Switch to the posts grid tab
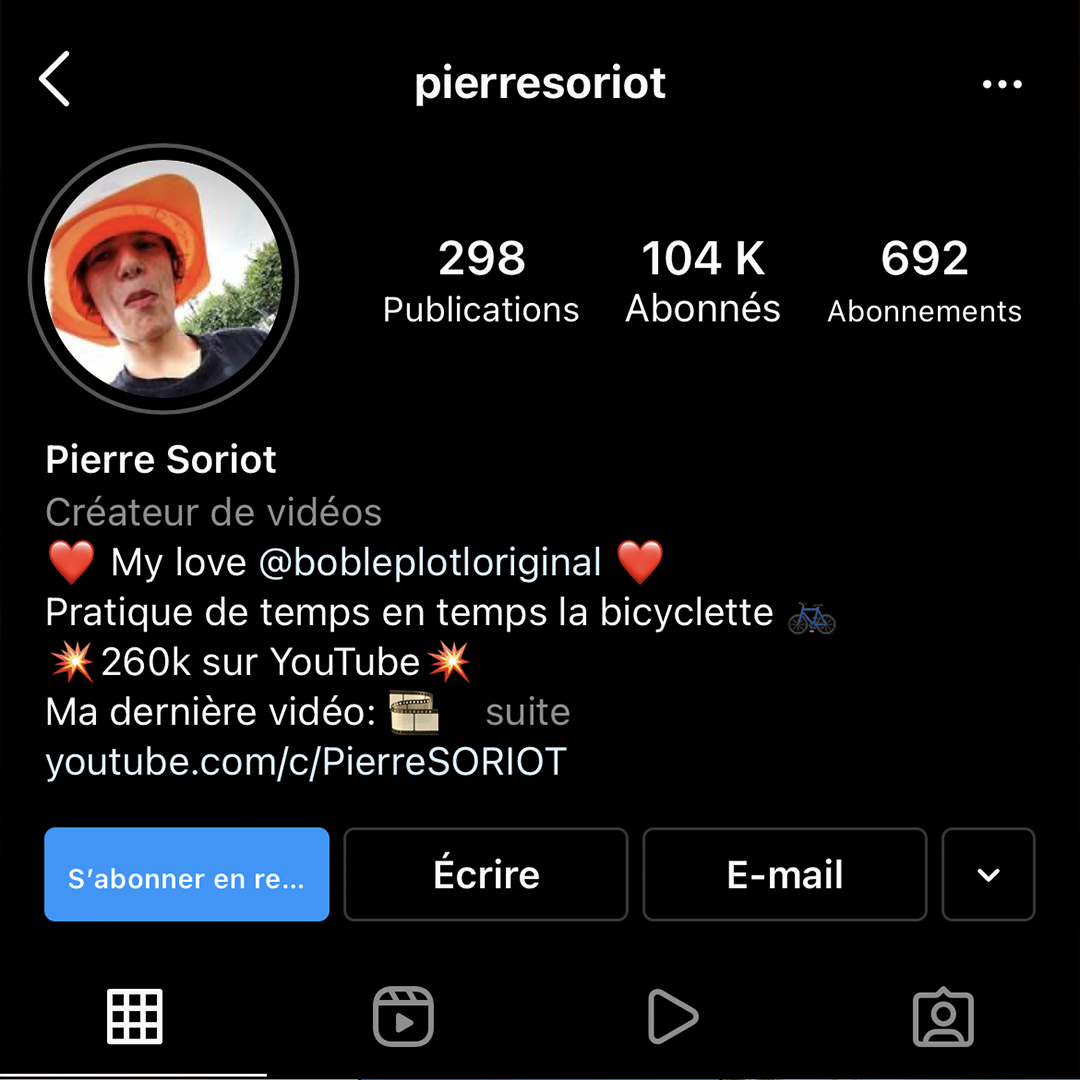 tap(135, 1017)
